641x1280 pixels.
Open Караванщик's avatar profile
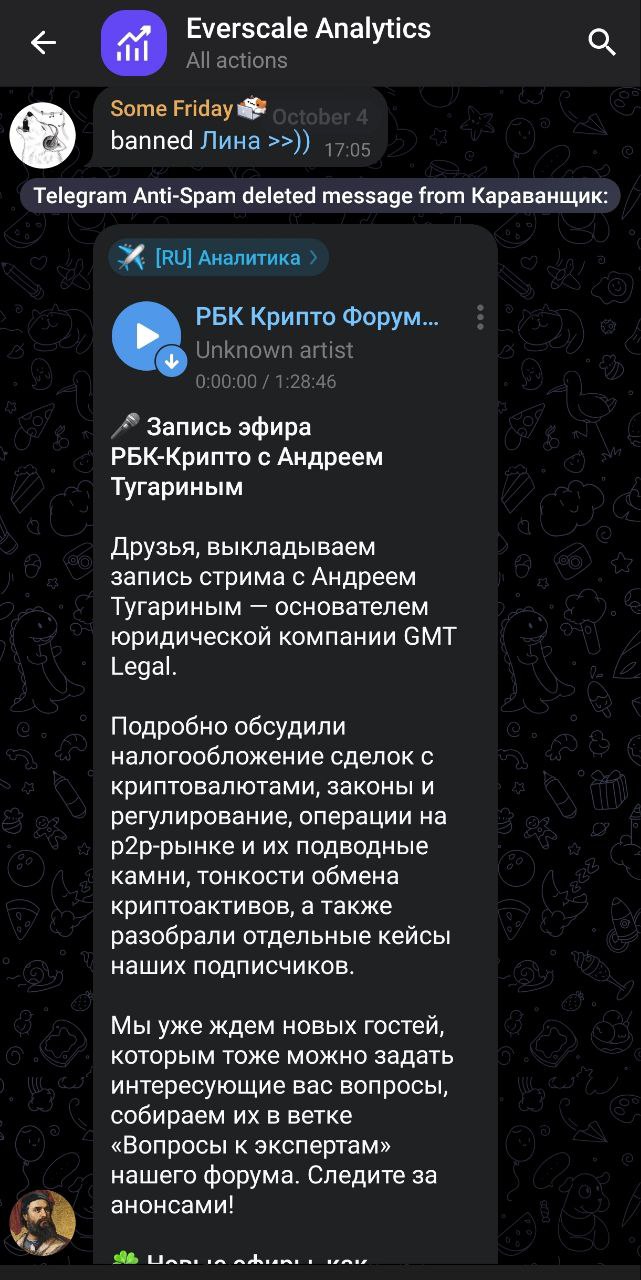click(43, 1222)
